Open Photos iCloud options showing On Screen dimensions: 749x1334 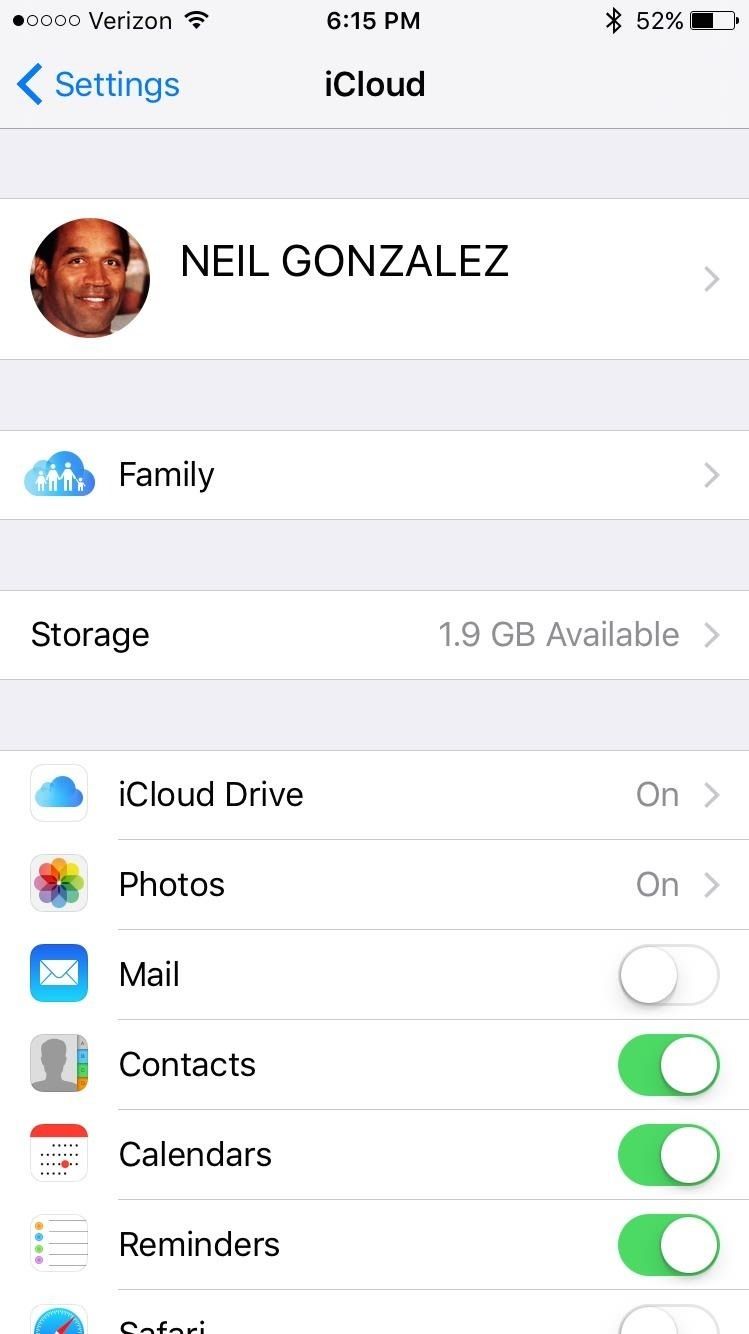pyautogui.click(x=657, y=884)
